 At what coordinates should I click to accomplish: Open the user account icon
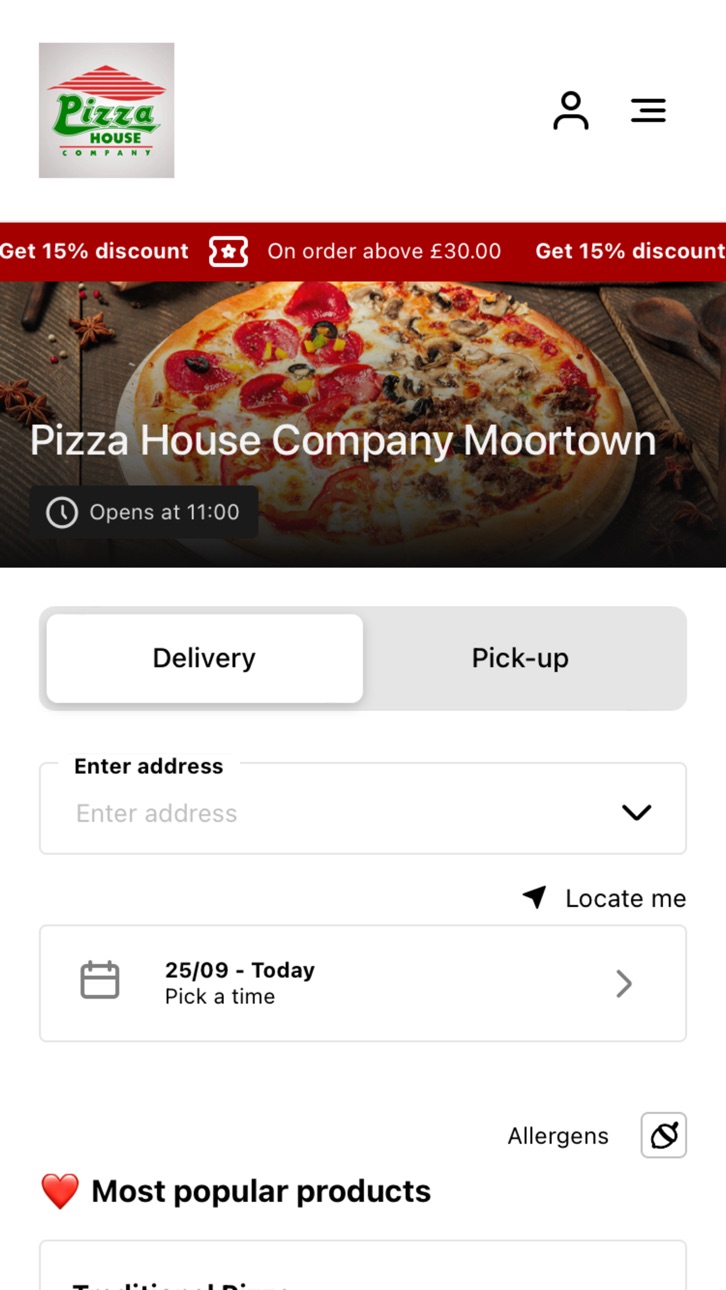click(571, 110)
